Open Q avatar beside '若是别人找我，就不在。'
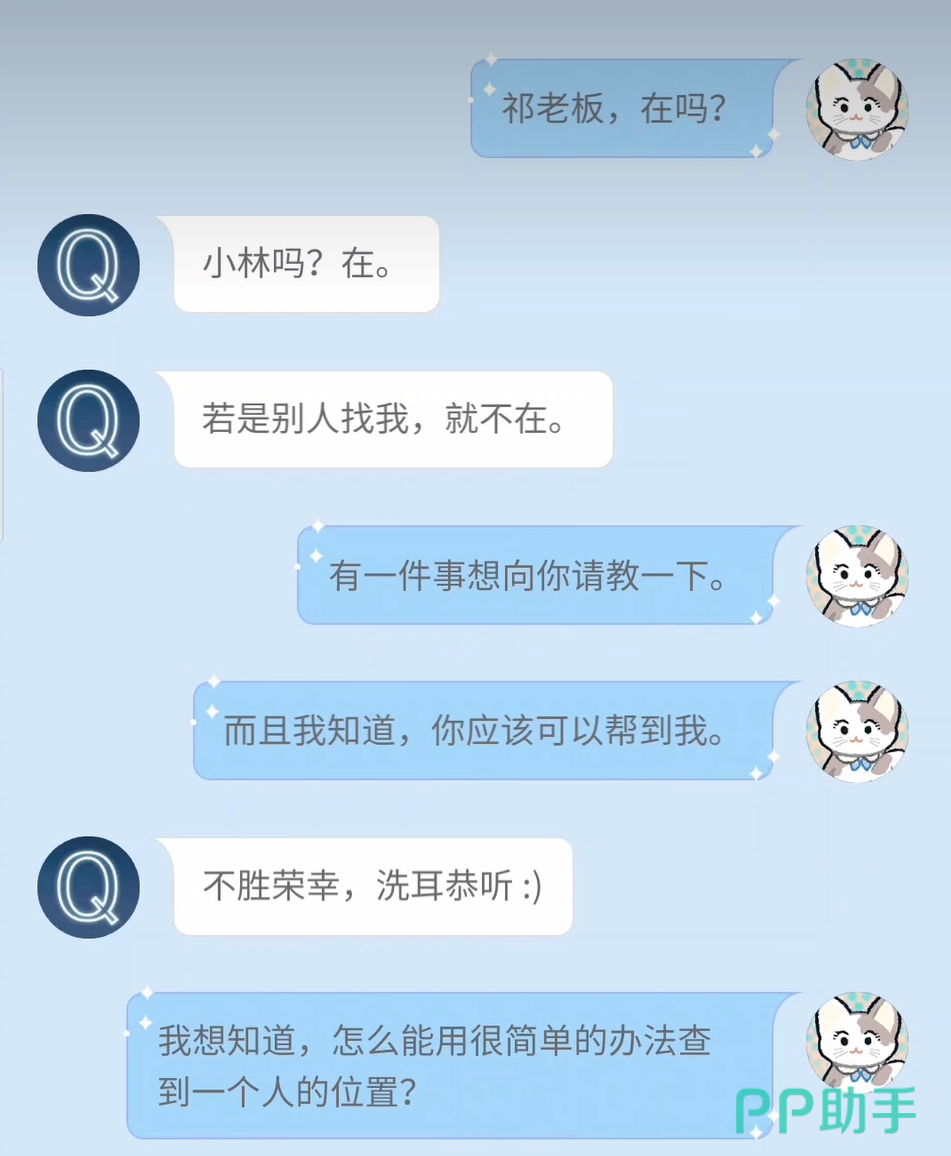The height and width of the screenshot is (1156, 951). click(88, 420)
